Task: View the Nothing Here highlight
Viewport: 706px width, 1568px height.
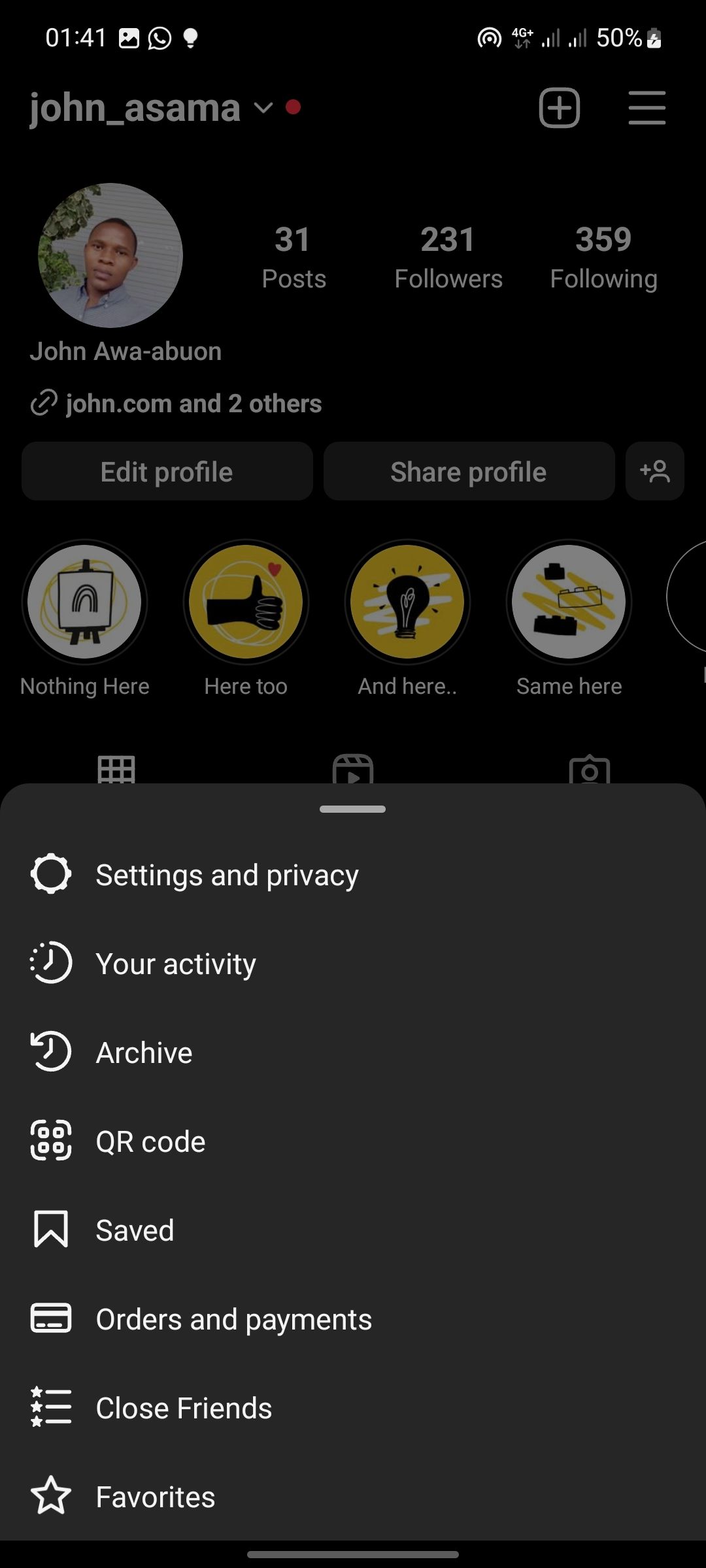Action: pos(84,601)
